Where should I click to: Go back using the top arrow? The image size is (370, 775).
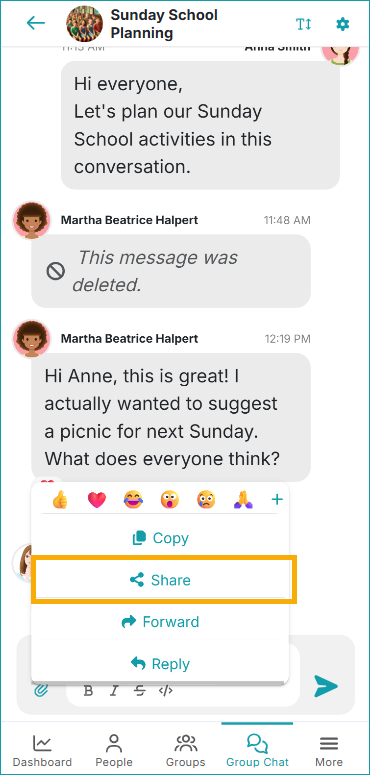(x=36, y=23)
